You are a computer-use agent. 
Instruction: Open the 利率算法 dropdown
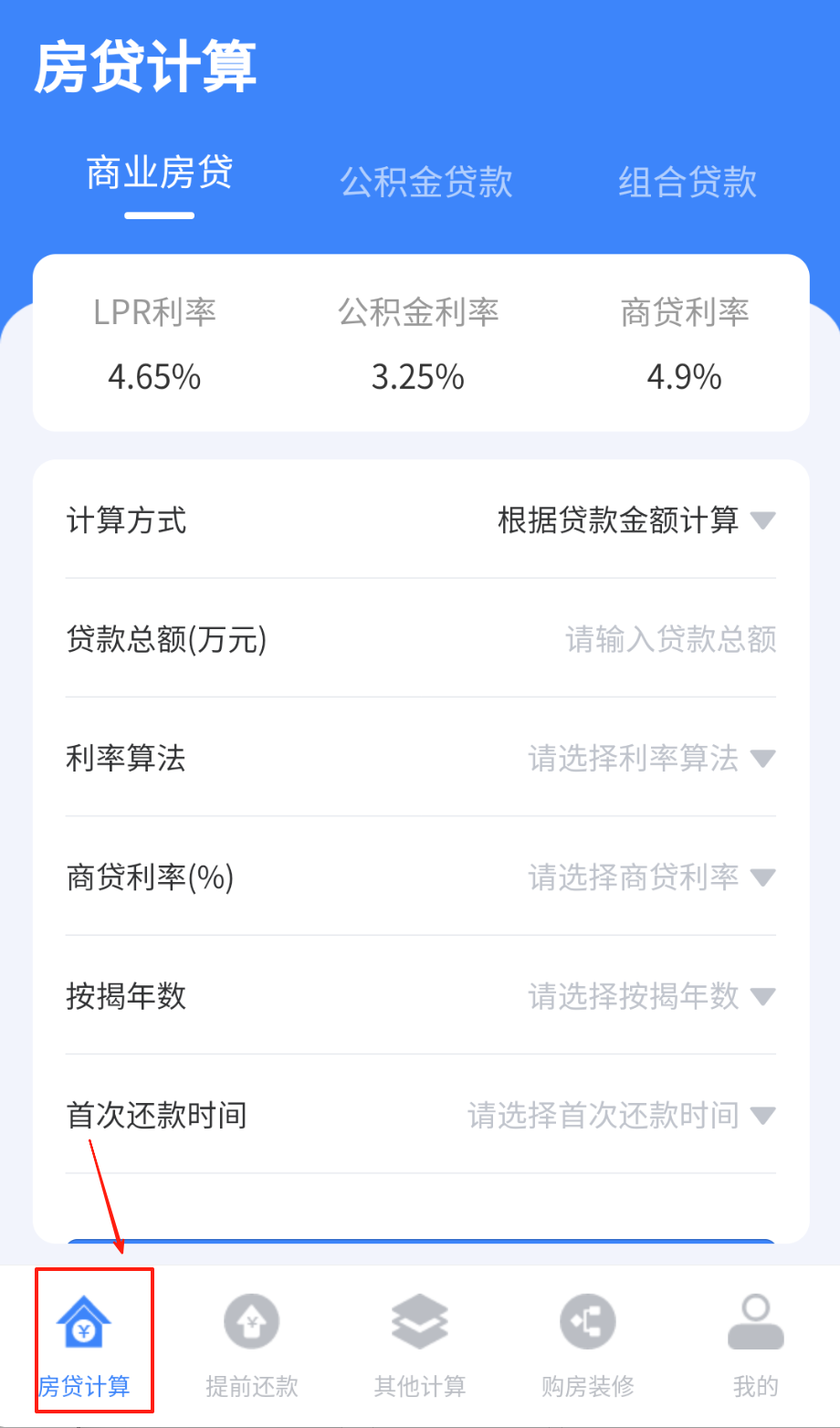point(650,758)
